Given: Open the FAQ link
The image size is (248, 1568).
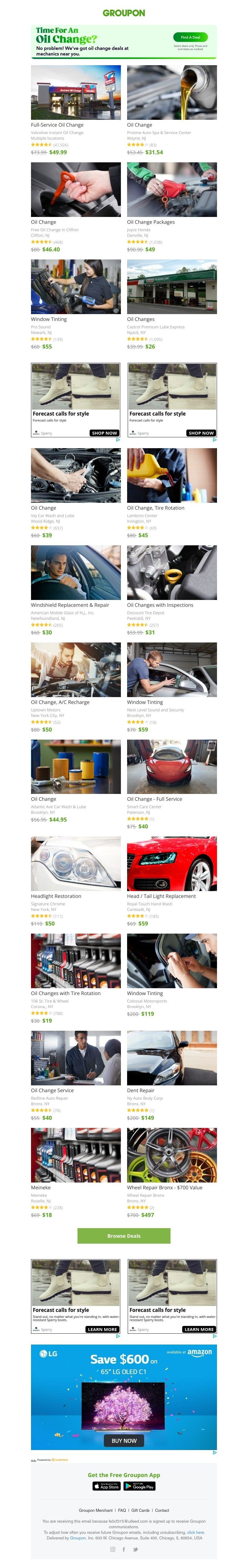Looking at the screenshot, I should point(122,1510).
